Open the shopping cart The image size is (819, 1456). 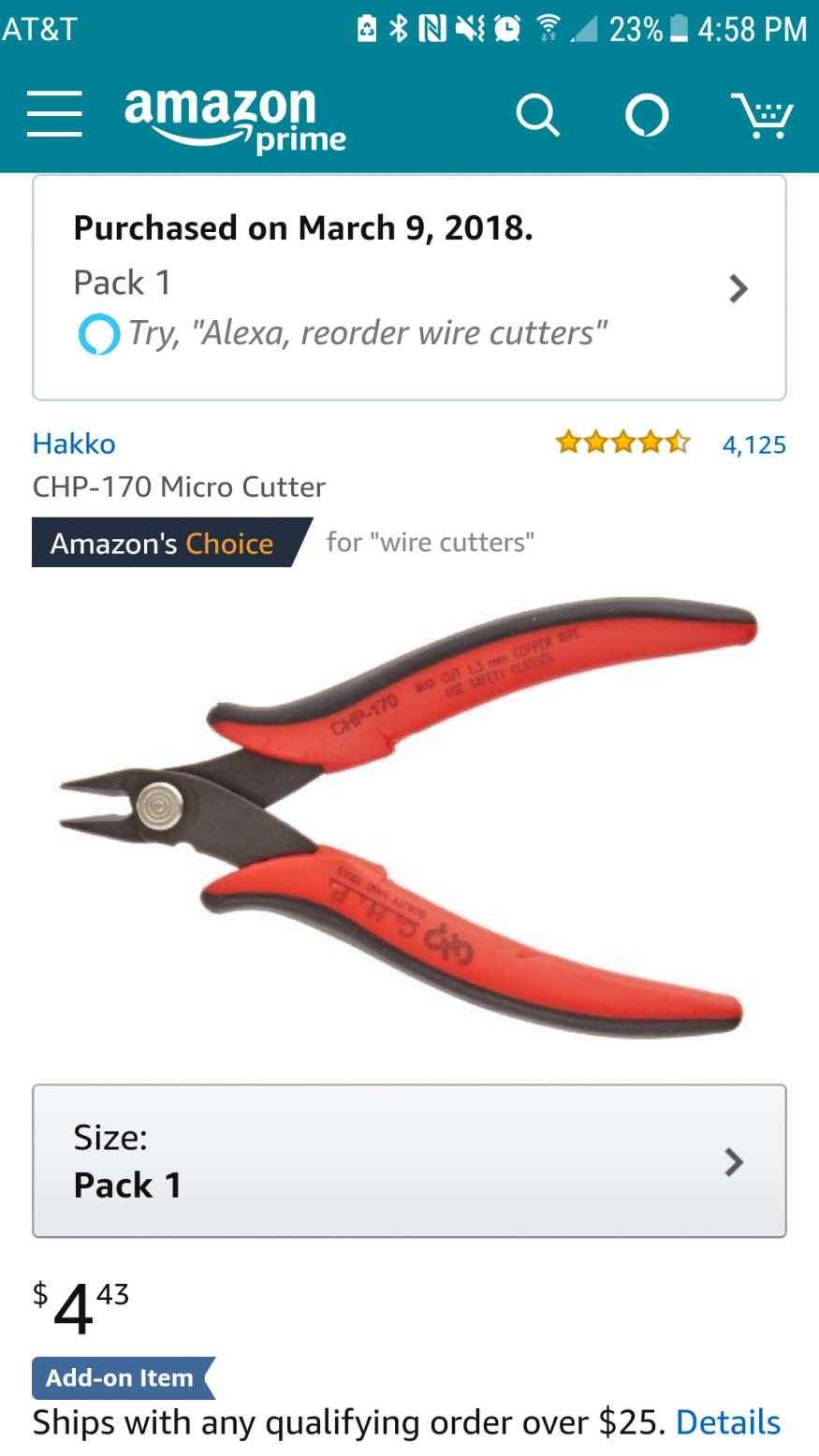762,116
